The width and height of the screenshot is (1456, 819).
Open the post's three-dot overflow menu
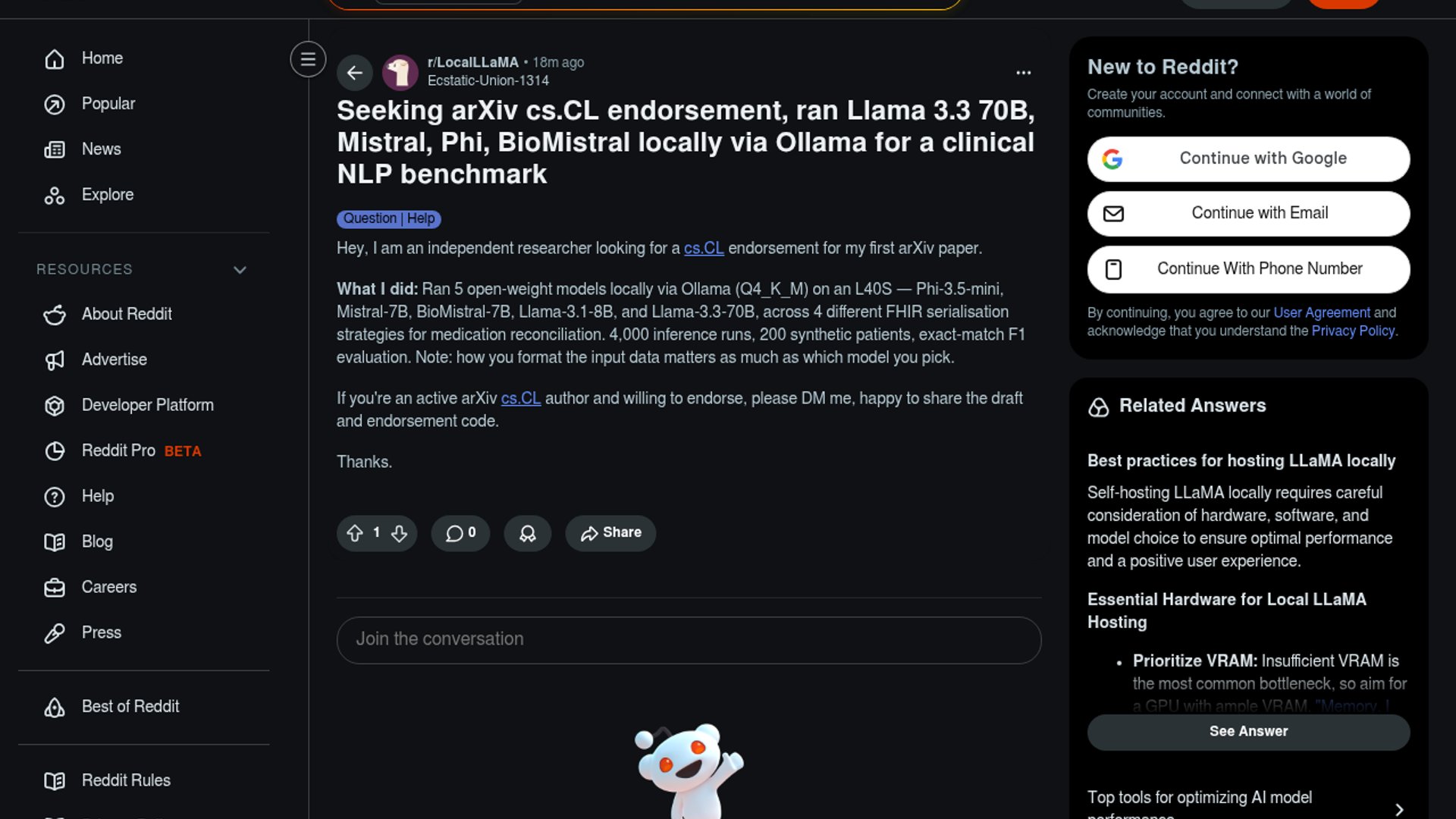point(1023,73)
